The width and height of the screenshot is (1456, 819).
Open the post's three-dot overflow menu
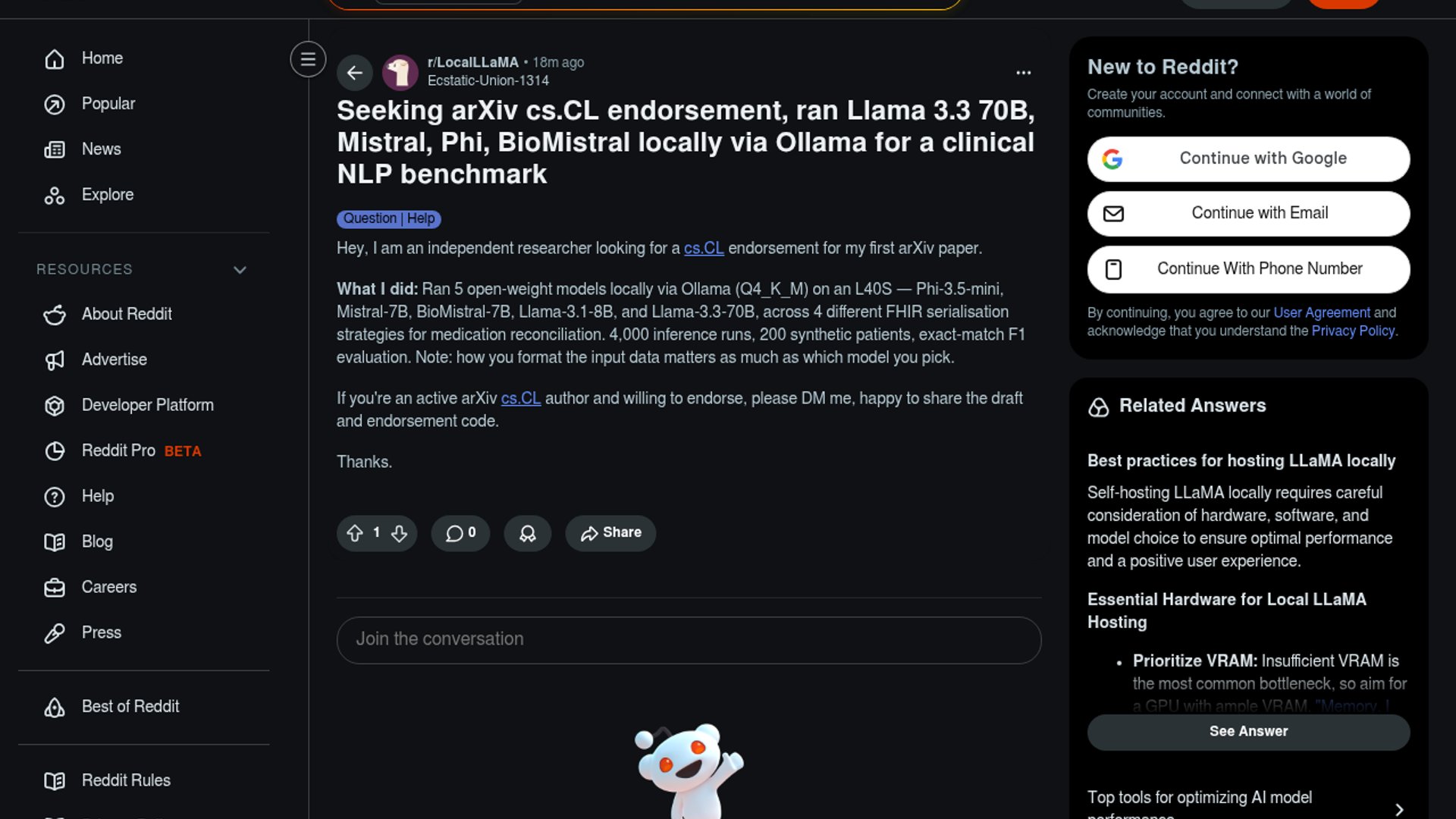point(1023,73)
